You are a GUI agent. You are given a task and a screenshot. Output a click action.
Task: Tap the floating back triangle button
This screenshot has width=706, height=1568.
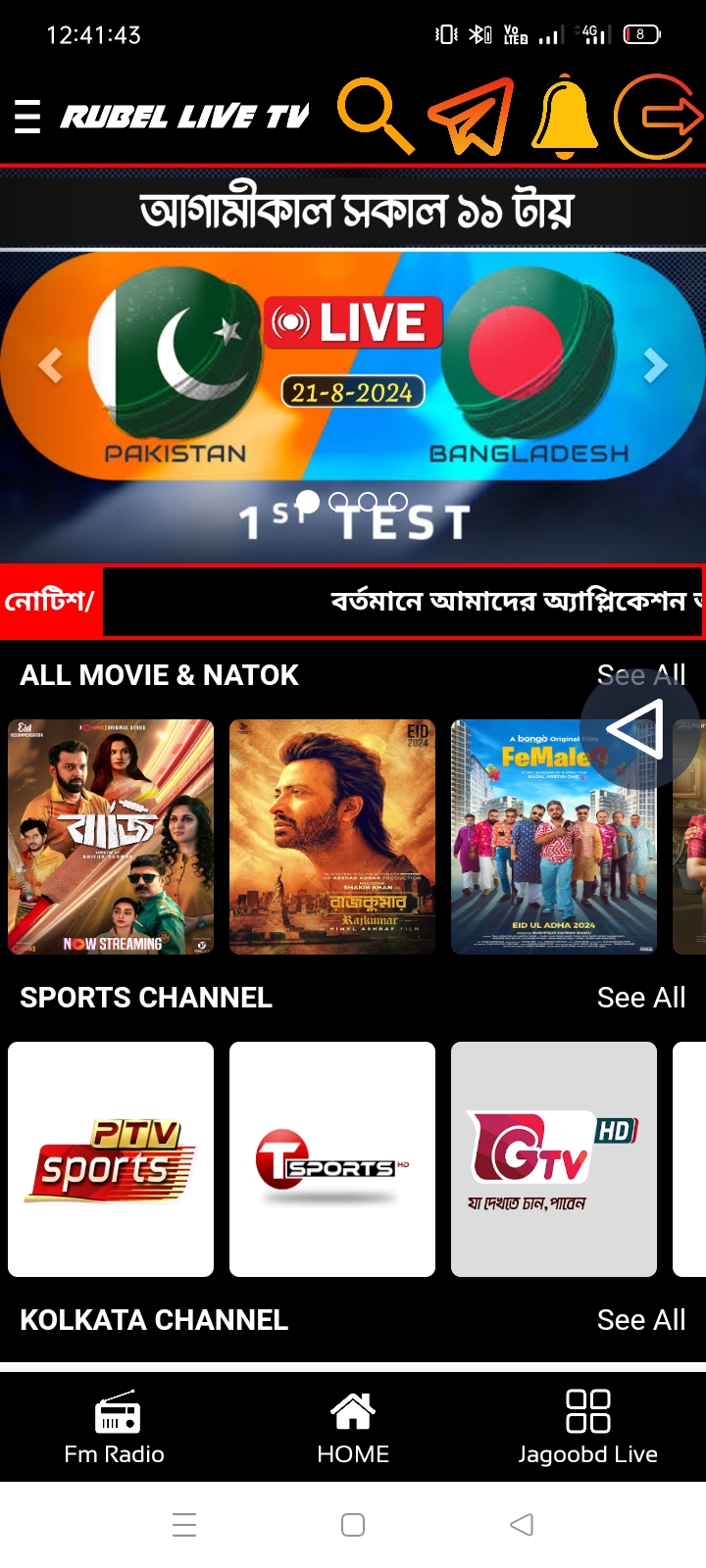[x=639, y=730]
